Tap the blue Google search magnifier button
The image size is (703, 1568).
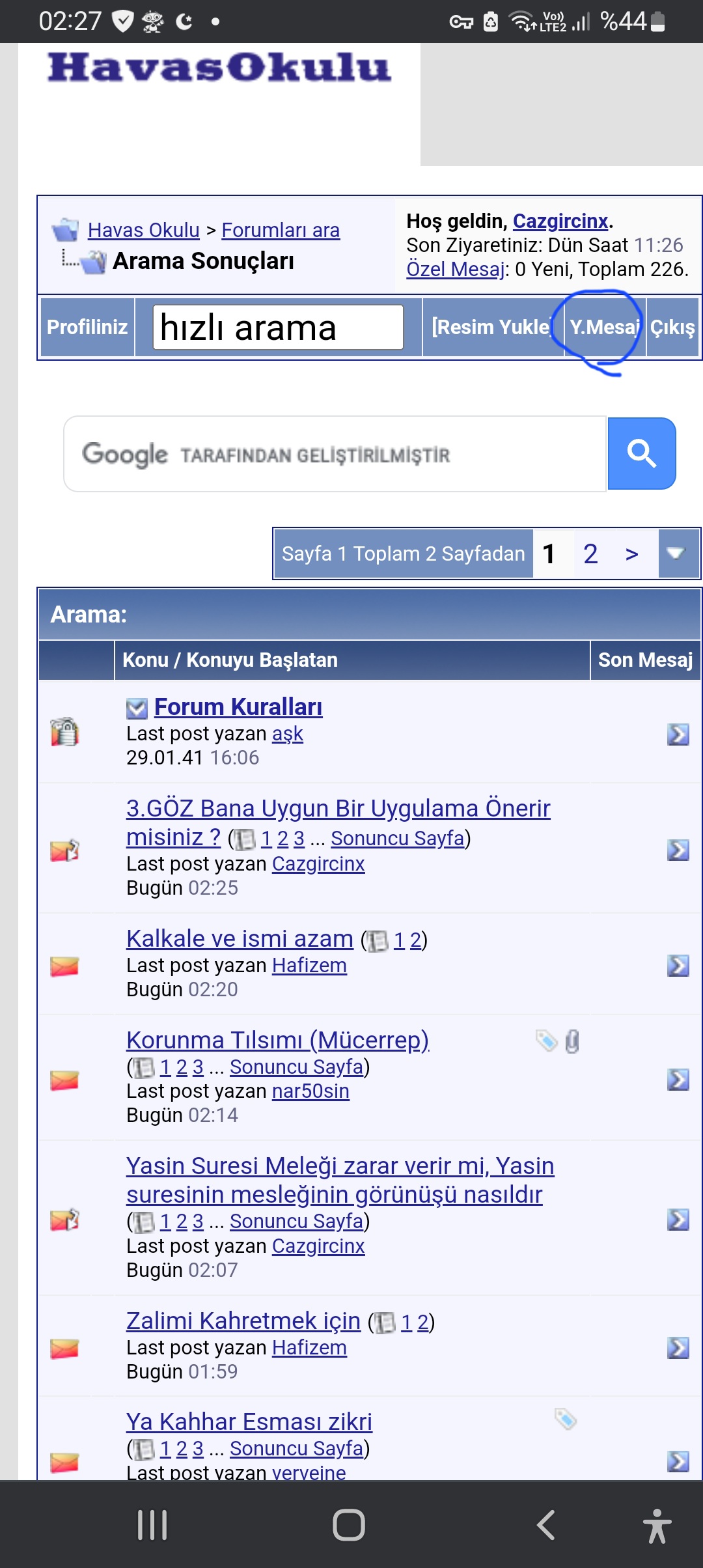(642, 453)
